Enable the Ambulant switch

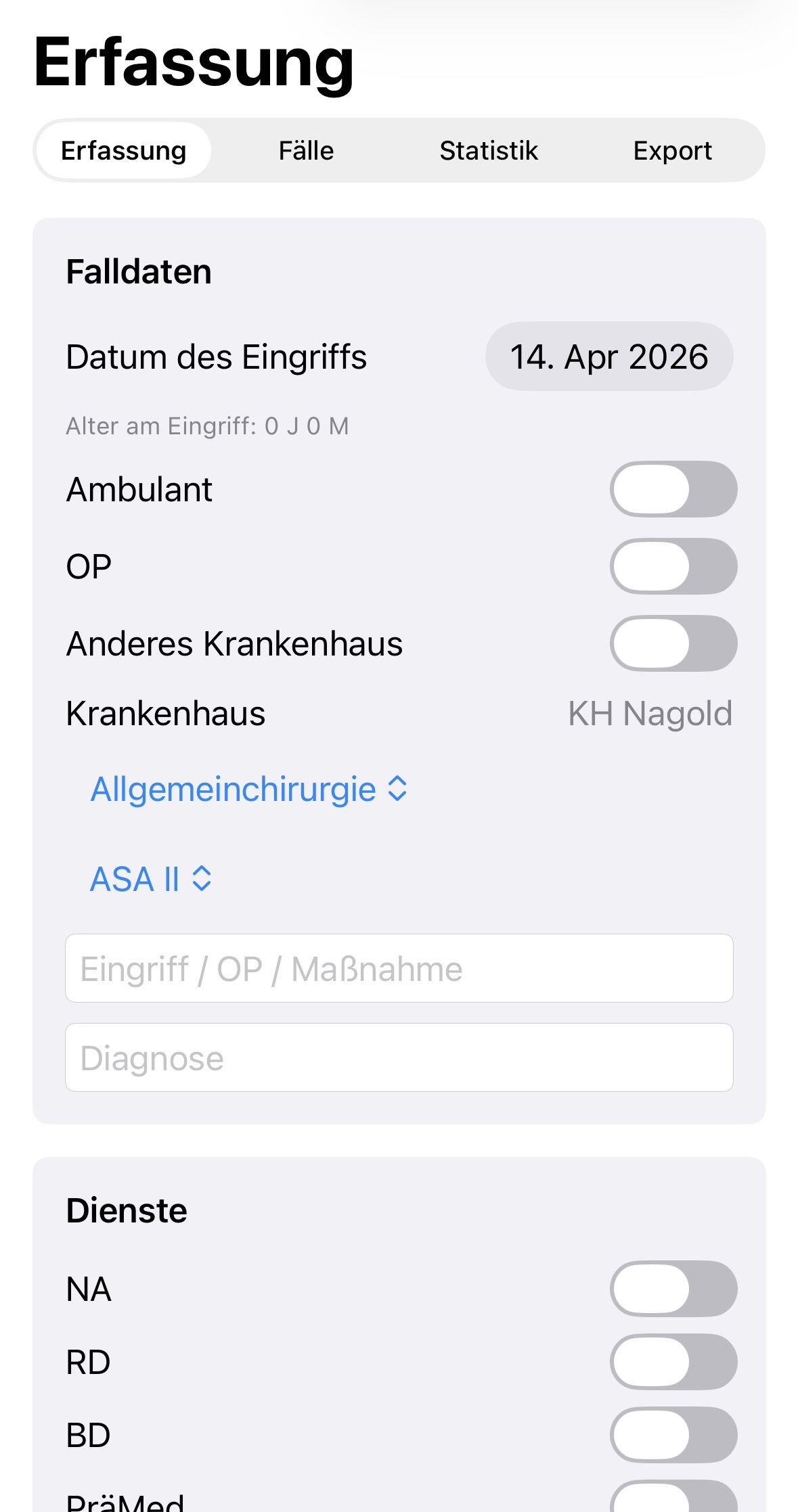point(673,489)
